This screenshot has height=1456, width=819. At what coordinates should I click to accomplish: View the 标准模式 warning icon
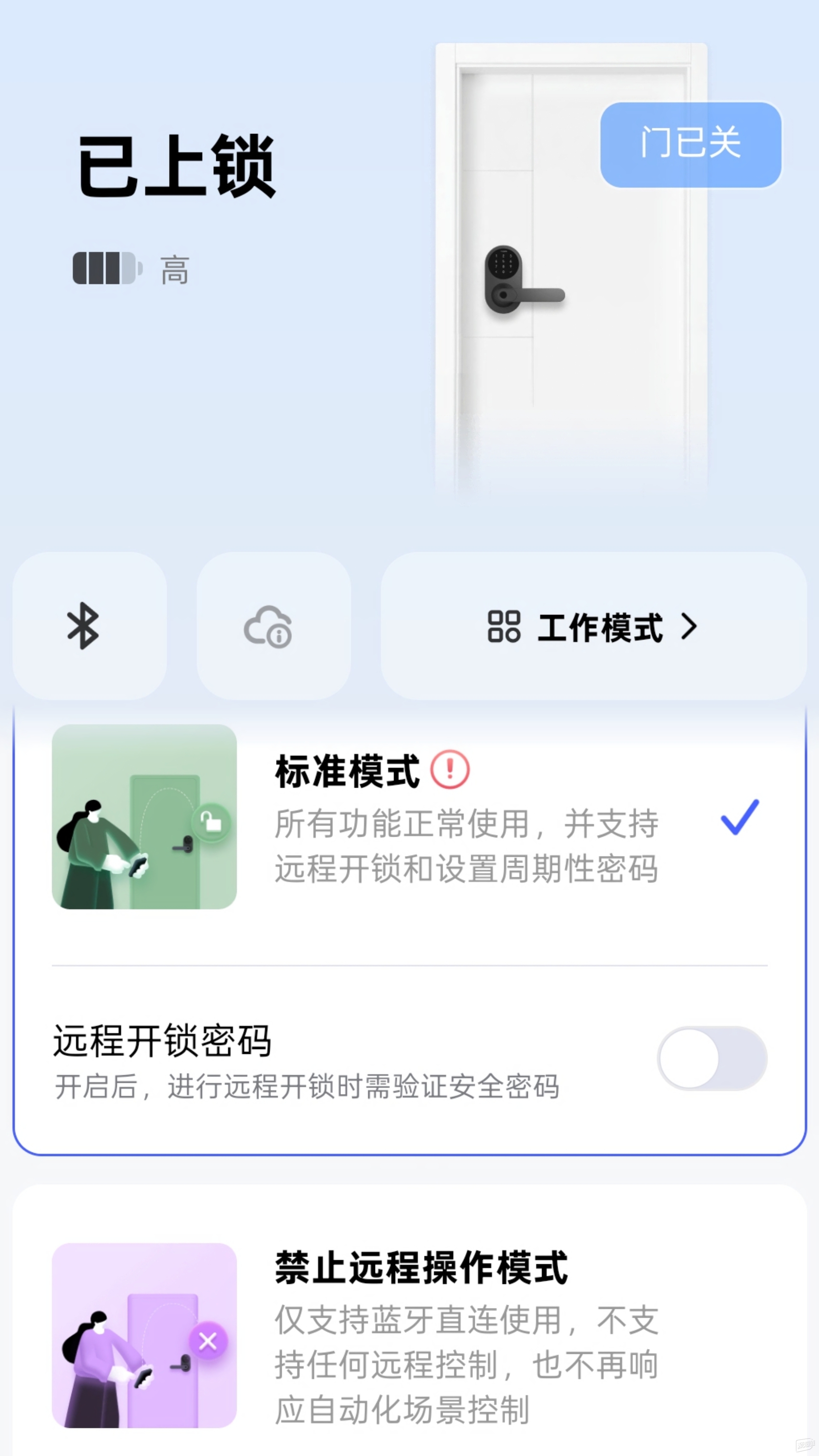[450, 770]
